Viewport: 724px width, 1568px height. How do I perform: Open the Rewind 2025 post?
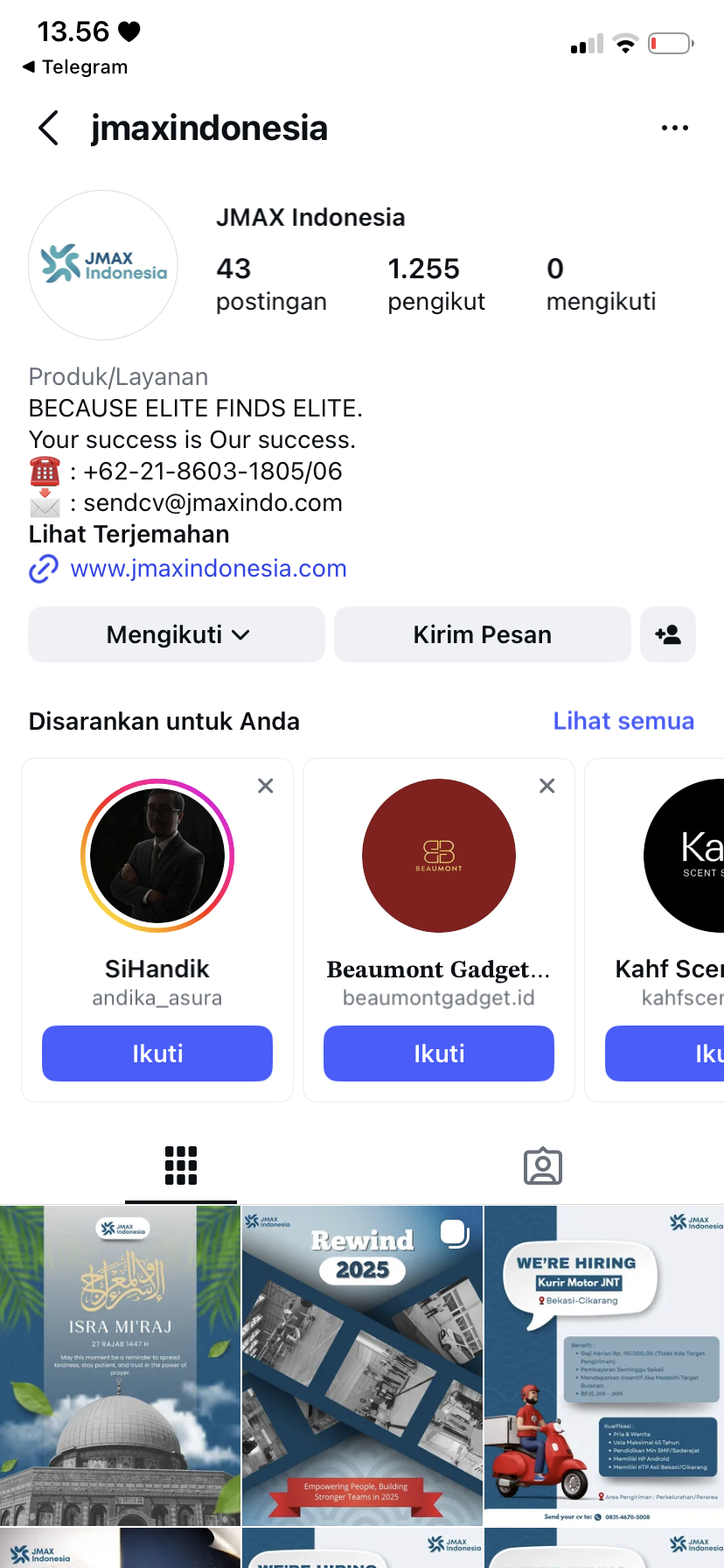point(362,1365)
